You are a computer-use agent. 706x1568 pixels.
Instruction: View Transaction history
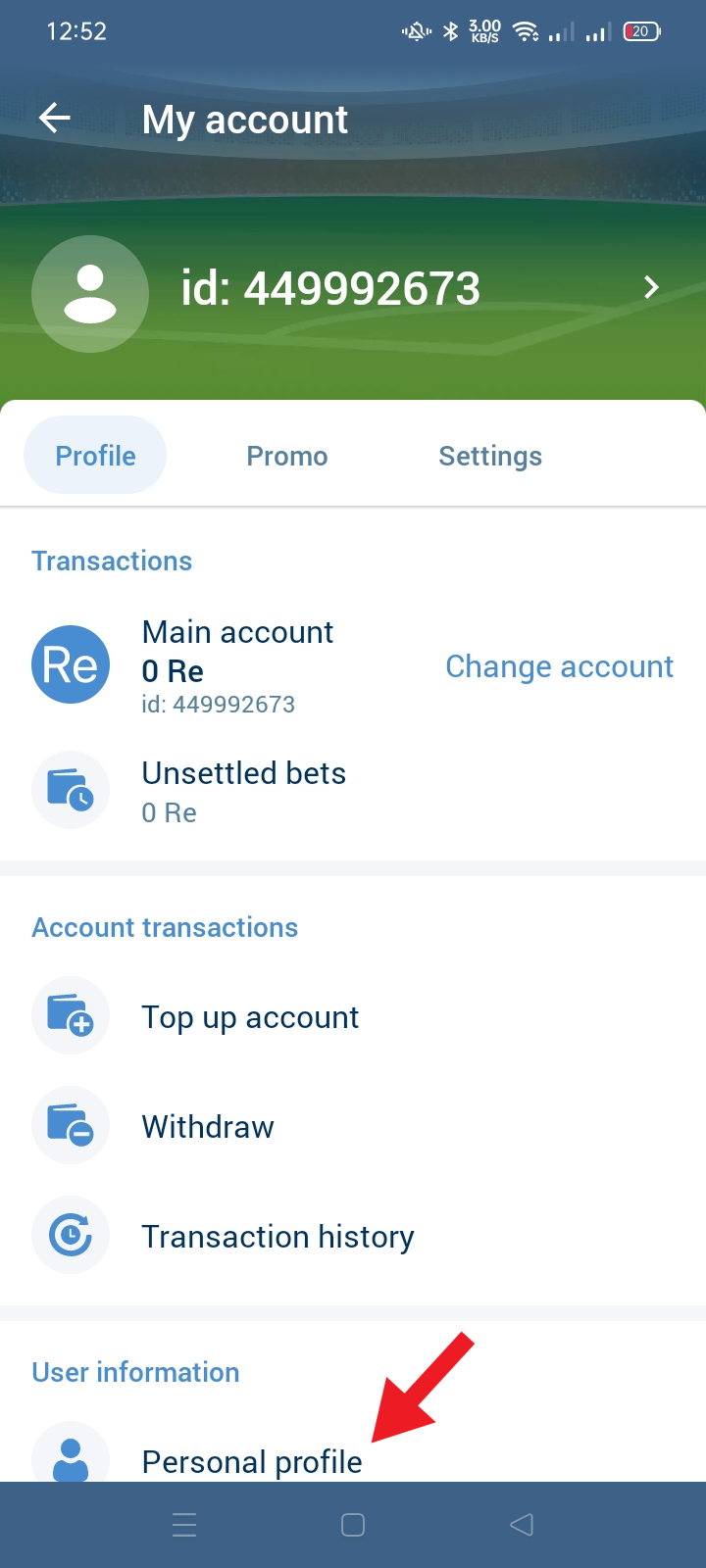(x=353, y=1236)
